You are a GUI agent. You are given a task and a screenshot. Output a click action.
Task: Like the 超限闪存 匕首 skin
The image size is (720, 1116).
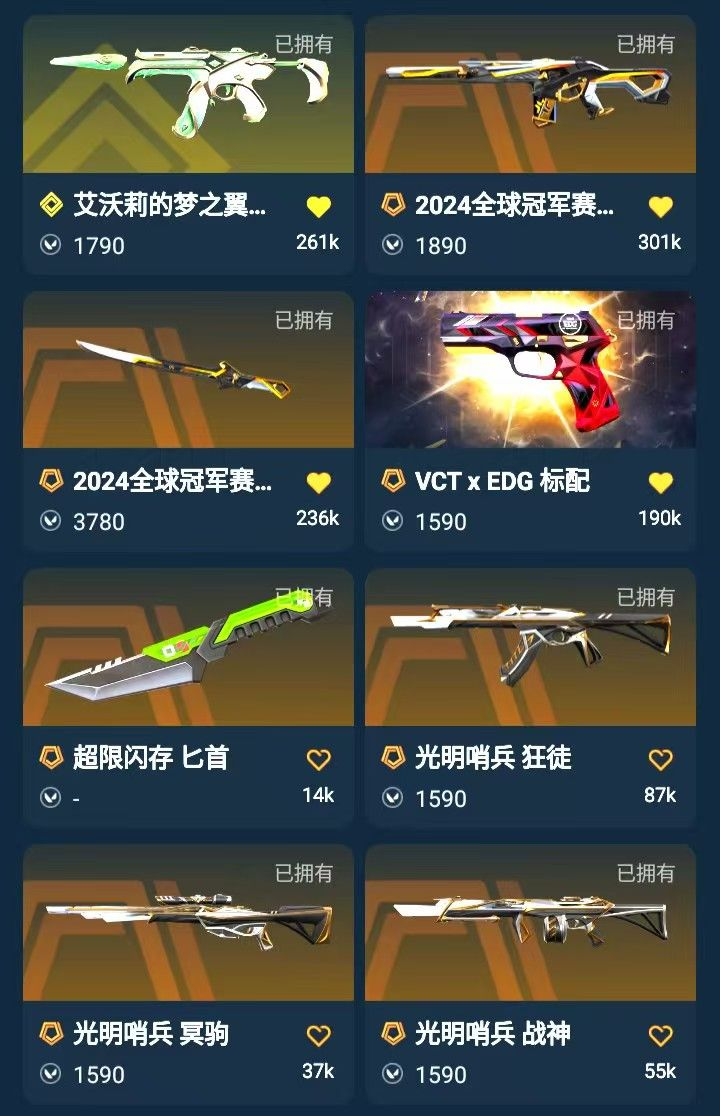pos(318,760)
